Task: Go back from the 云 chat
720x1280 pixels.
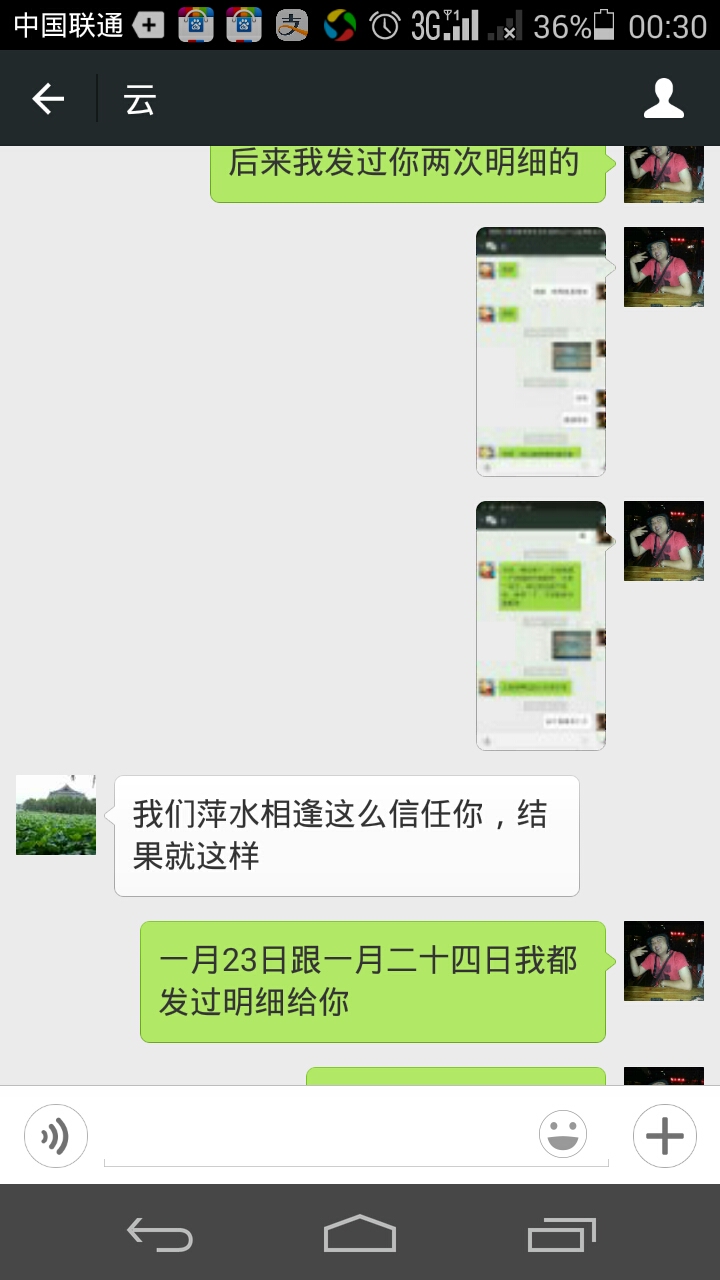Action: click(x=48, y=99)
